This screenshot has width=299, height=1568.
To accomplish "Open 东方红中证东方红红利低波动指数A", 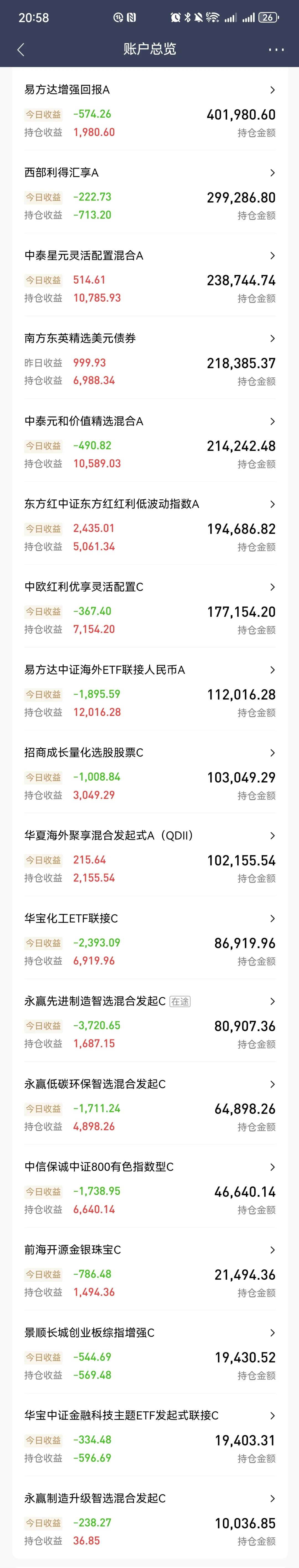I will 149,523.
